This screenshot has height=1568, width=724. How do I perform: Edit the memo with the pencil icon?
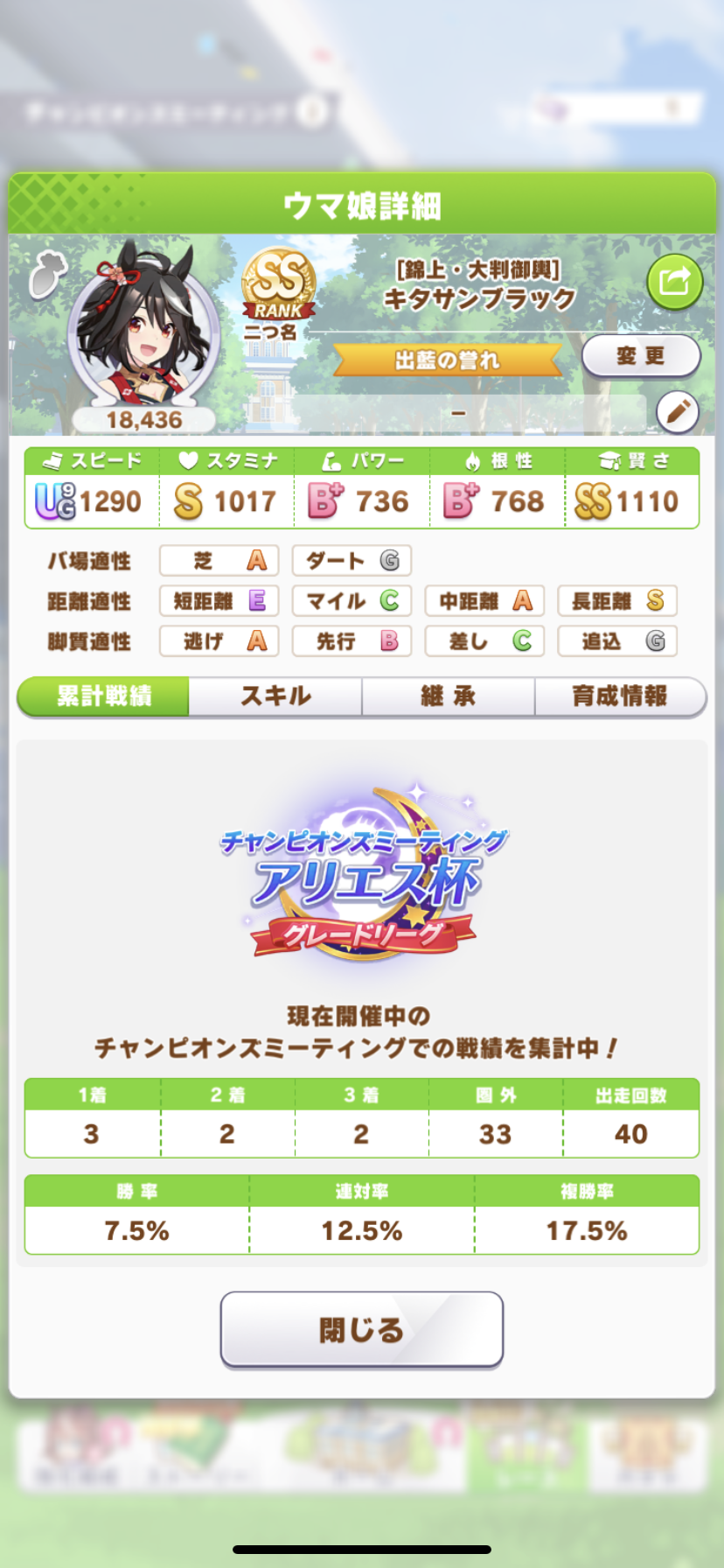[678, 411]
